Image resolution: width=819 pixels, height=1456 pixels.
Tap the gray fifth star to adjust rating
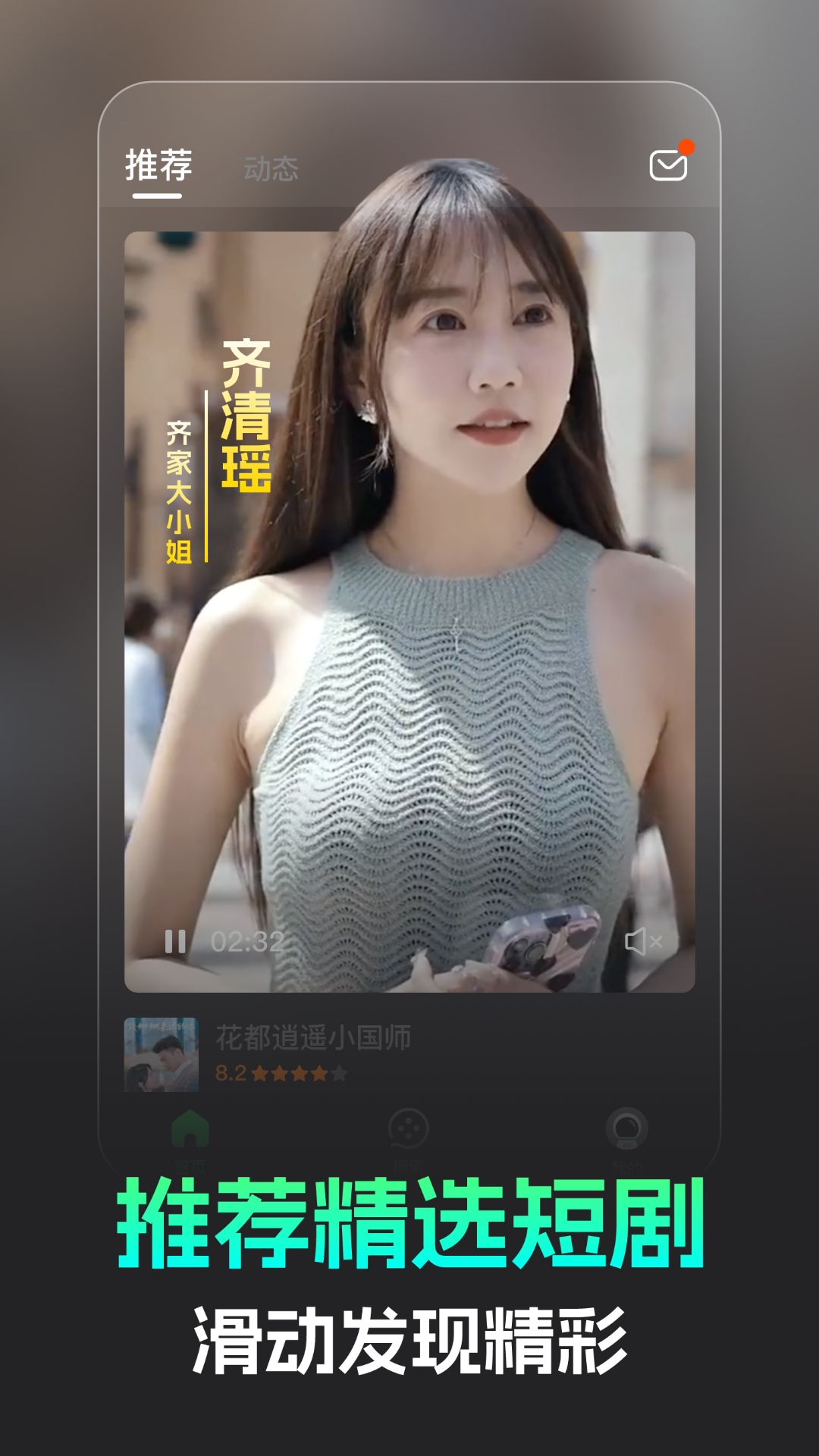340,1072
